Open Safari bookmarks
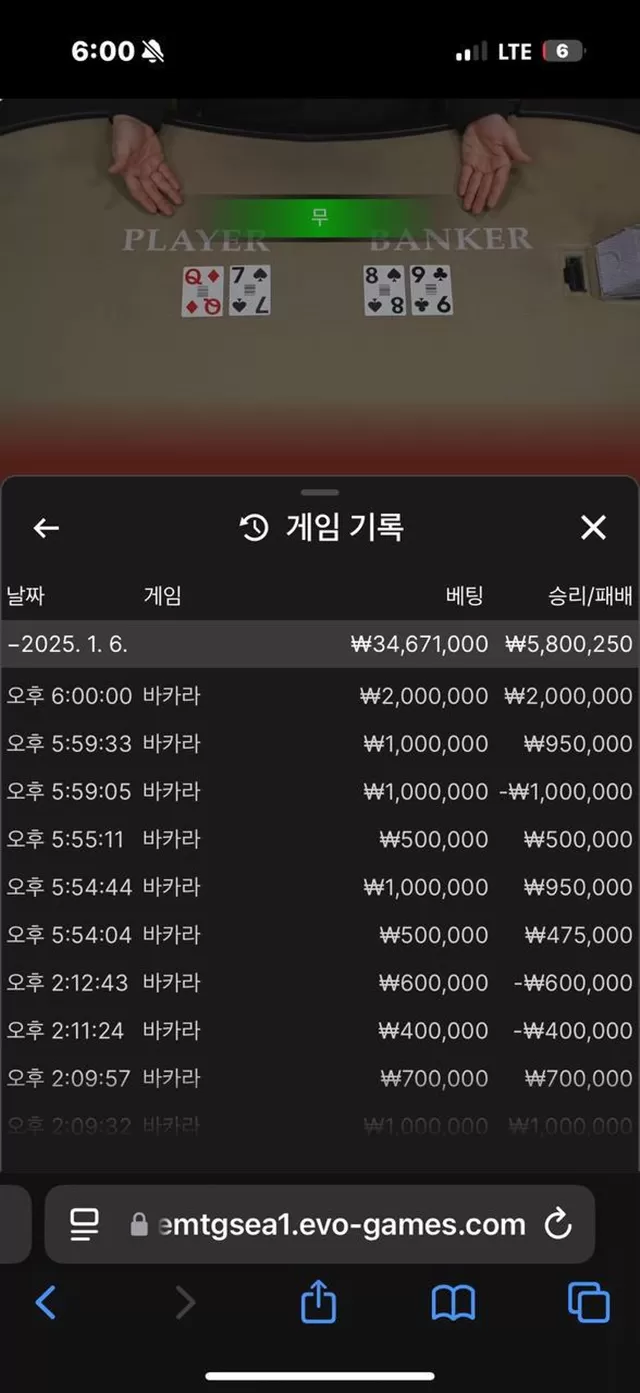Image resolution: width=640 pixels, height=1393 pixels. pyautogui.click(x=453, y=1302)
